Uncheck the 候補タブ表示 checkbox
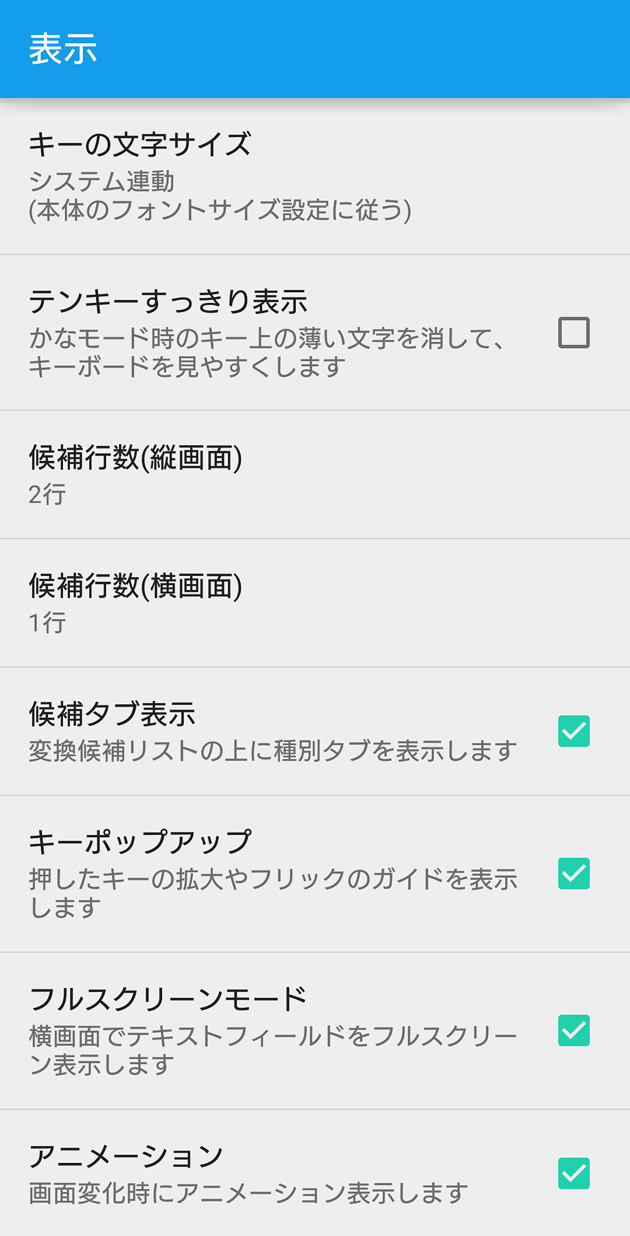Image resolution: width=630 pixels, height=1236 pixels. click(574, 731)
